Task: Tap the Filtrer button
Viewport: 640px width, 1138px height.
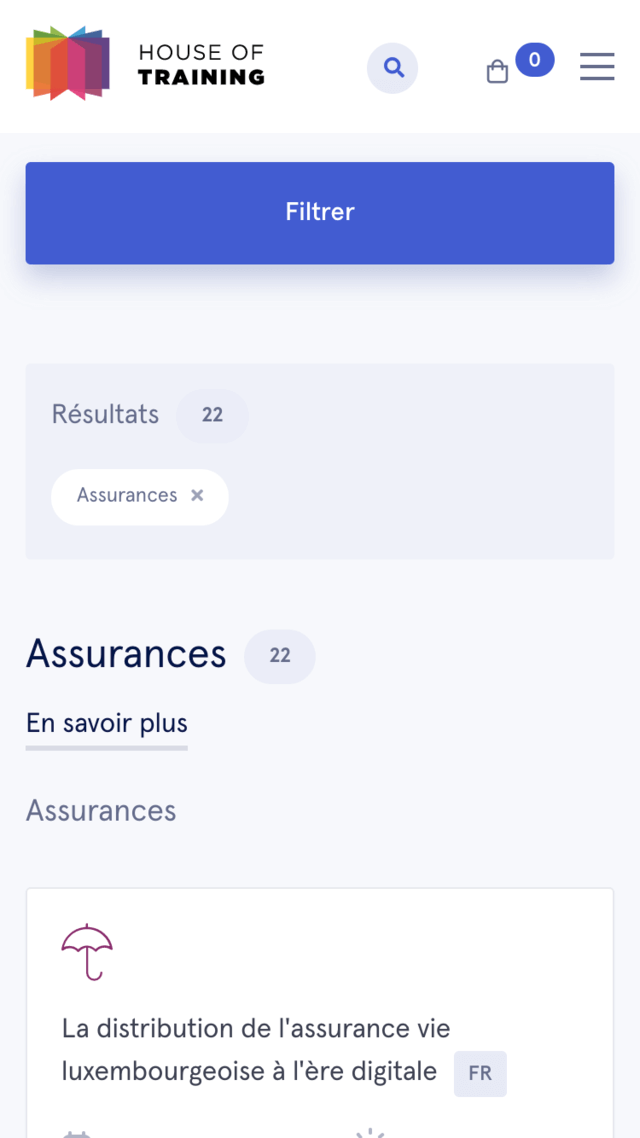Action: (x=320, y=213)
